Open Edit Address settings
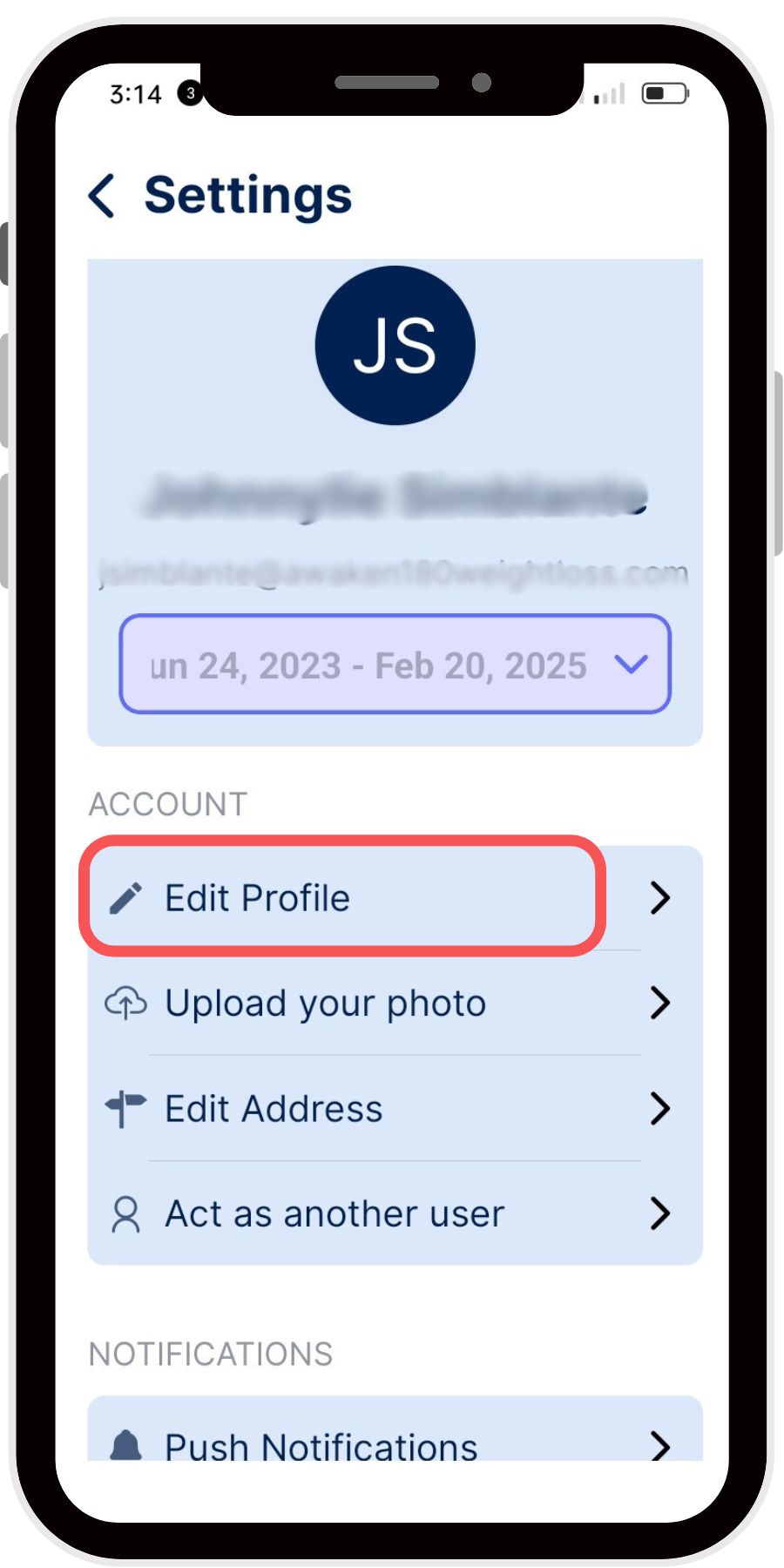This screenshot has width=784, height=1568. click(394, 1109)
